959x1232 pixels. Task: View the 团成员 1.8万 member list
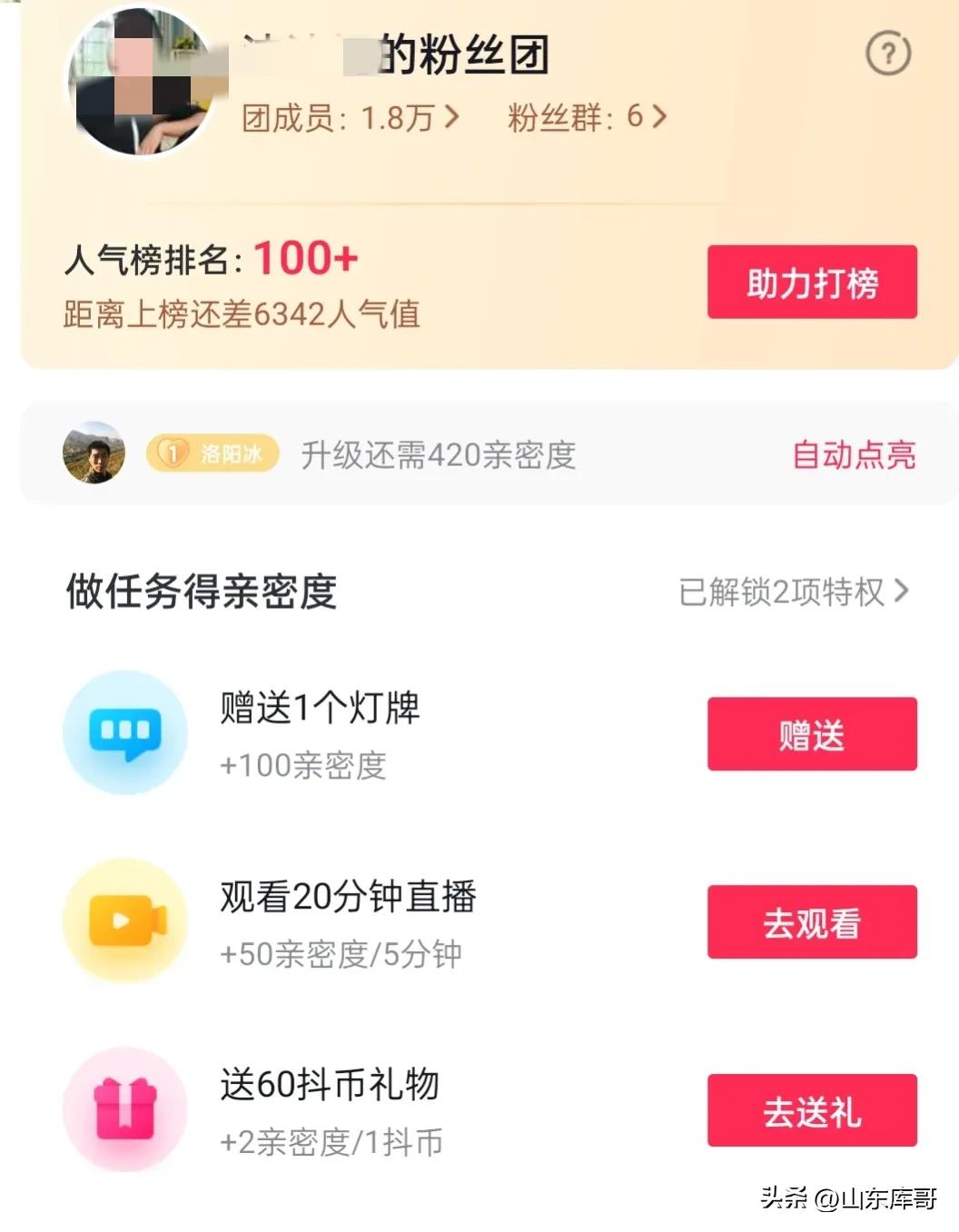coord(351,117)
